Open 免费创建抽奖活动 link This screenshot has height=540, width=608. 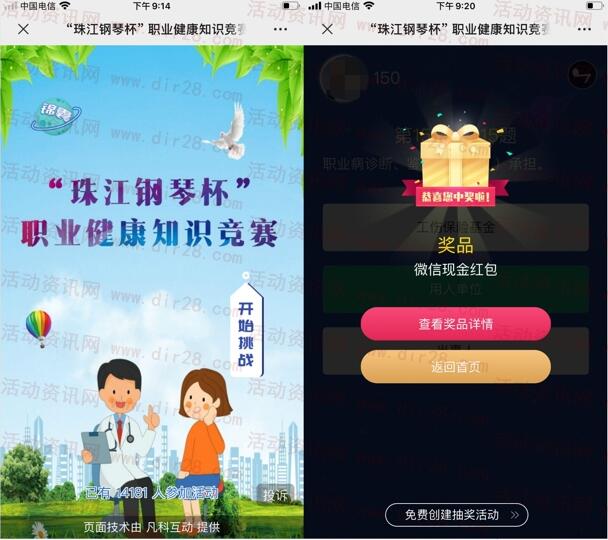point(456,515)
